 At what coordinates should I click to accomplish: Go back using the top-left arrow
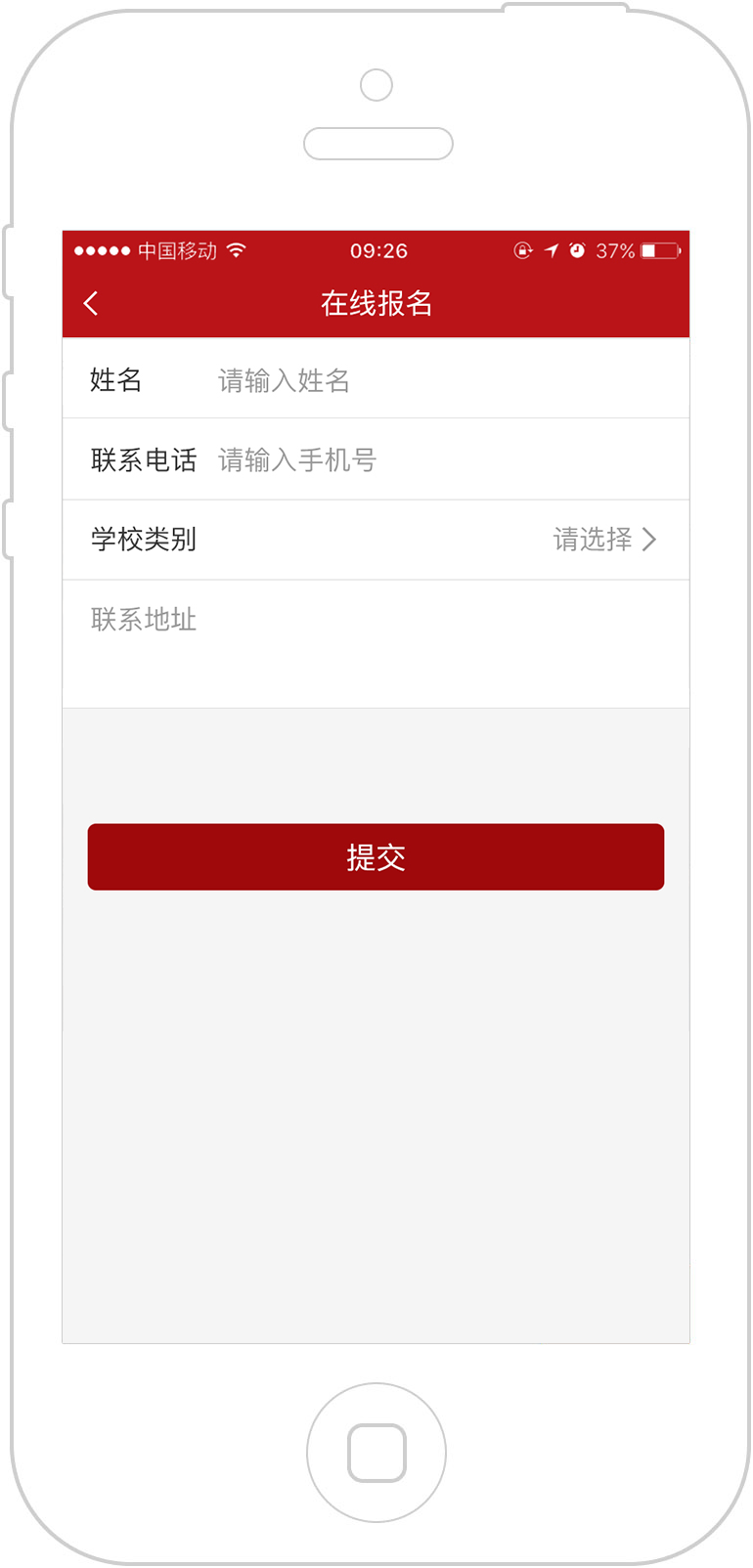tap(91, 303)
